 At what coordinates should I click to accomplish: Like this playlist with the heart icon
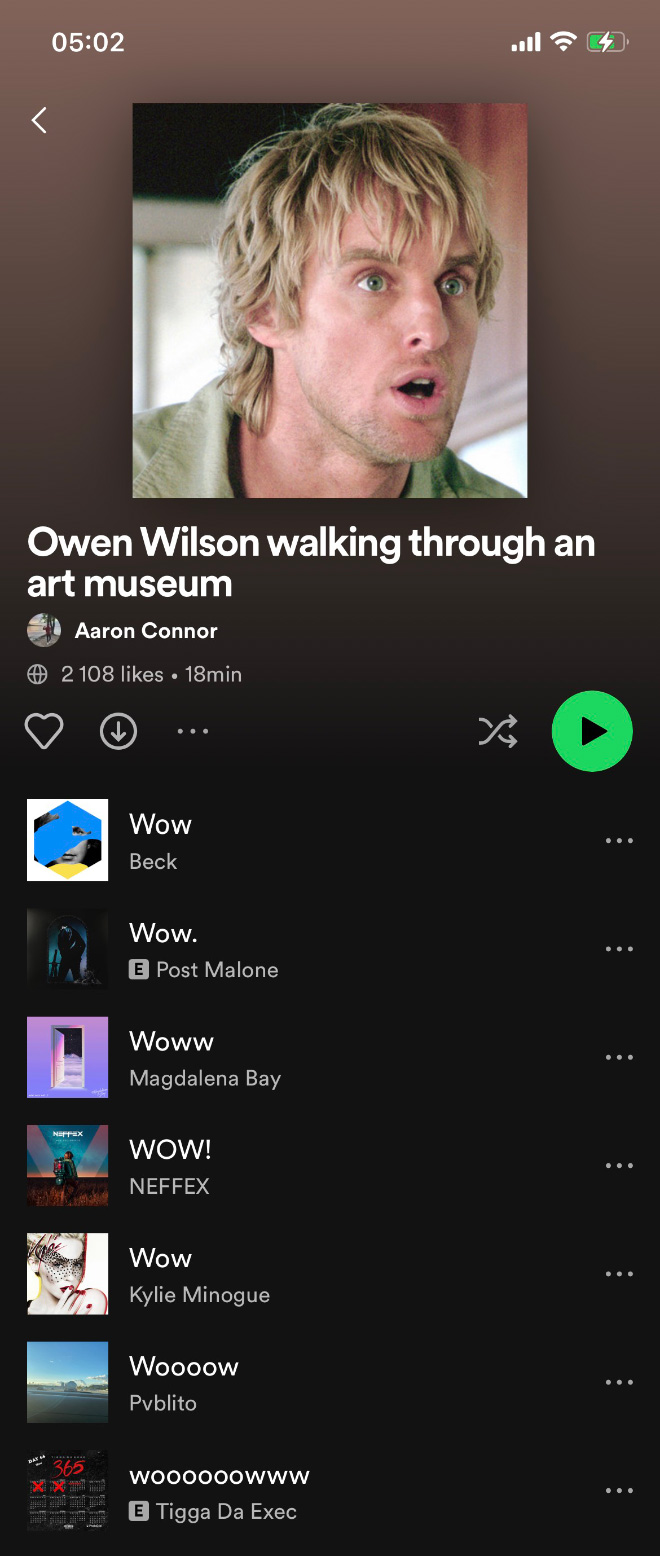pyautogui.click(x=44, y=731)
